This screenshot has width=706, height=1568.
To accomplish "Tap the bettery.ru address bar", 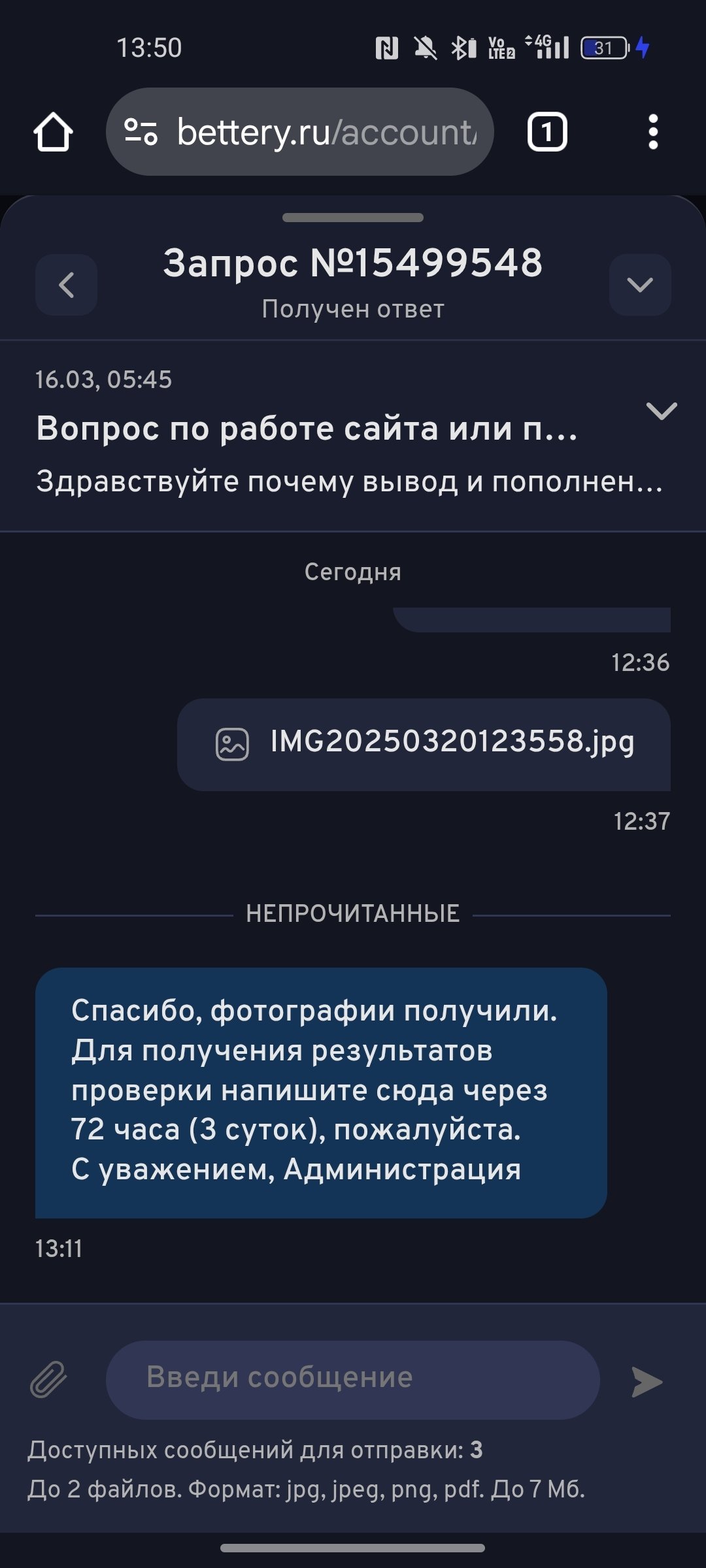I will pyautogui.click(x=327, y=132).
